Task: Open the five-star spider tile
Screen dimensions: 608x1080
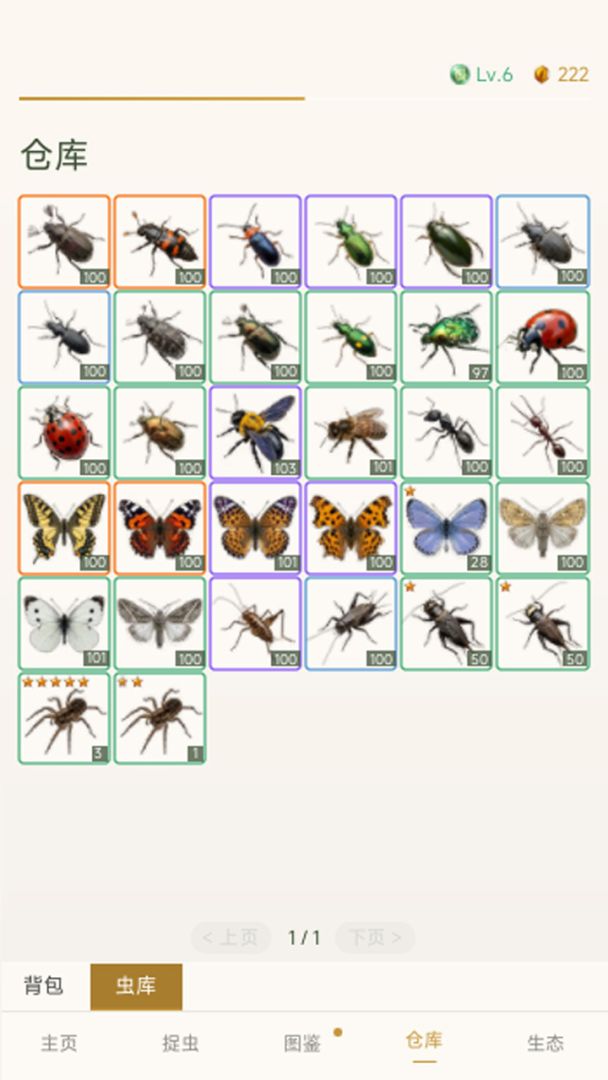Action: point(64,718)
